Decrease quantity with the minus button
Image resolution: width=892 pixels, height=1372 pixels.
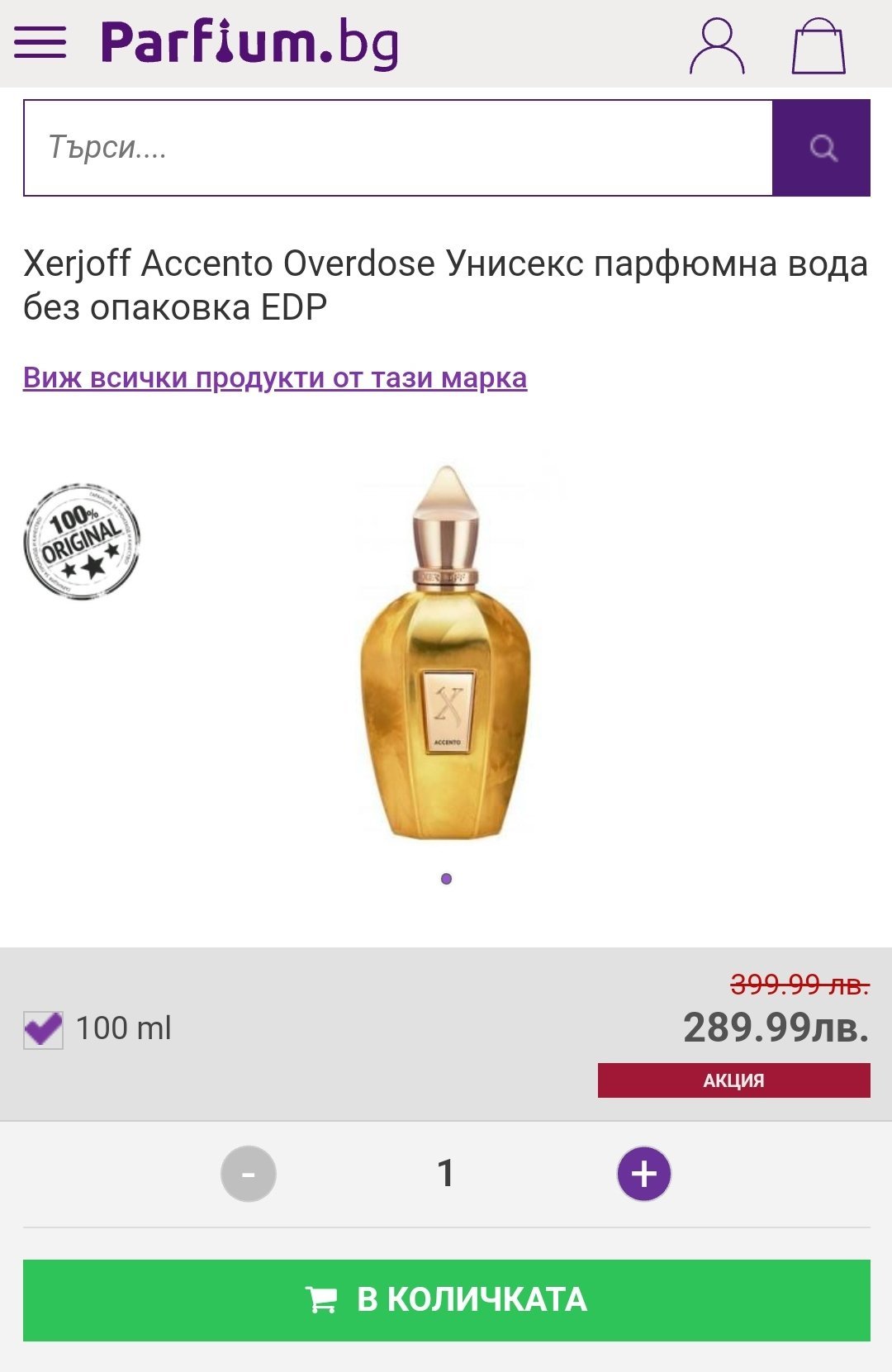[x=249, y=1174]
